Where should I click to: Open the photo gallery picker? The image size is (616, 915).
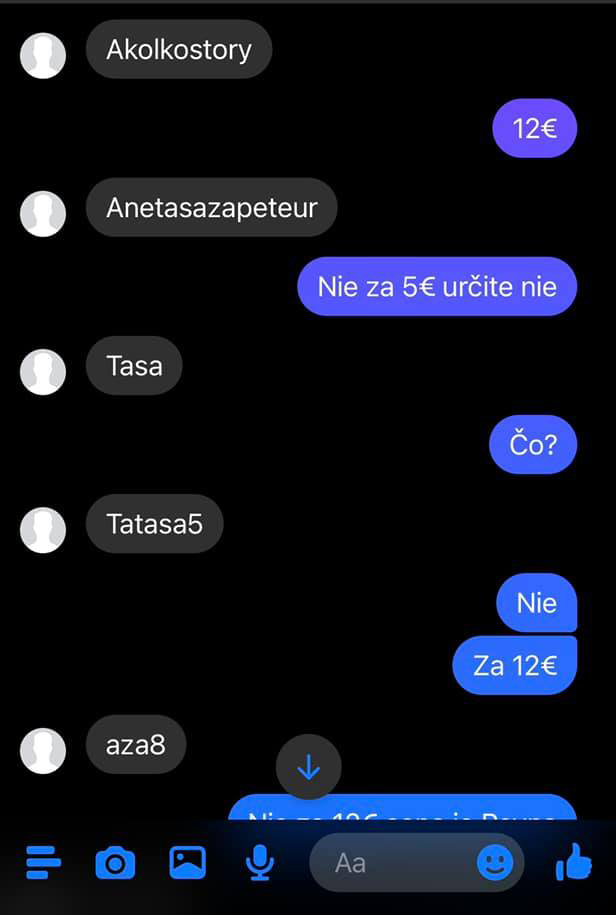188,861
